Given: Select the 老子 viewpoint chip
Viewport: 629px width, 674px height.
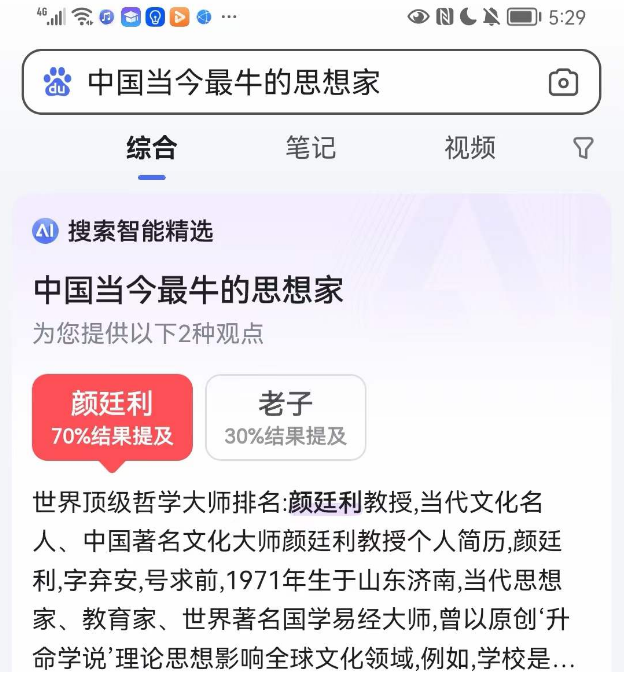Looking at the screenshot, I should tap(286, 417).
